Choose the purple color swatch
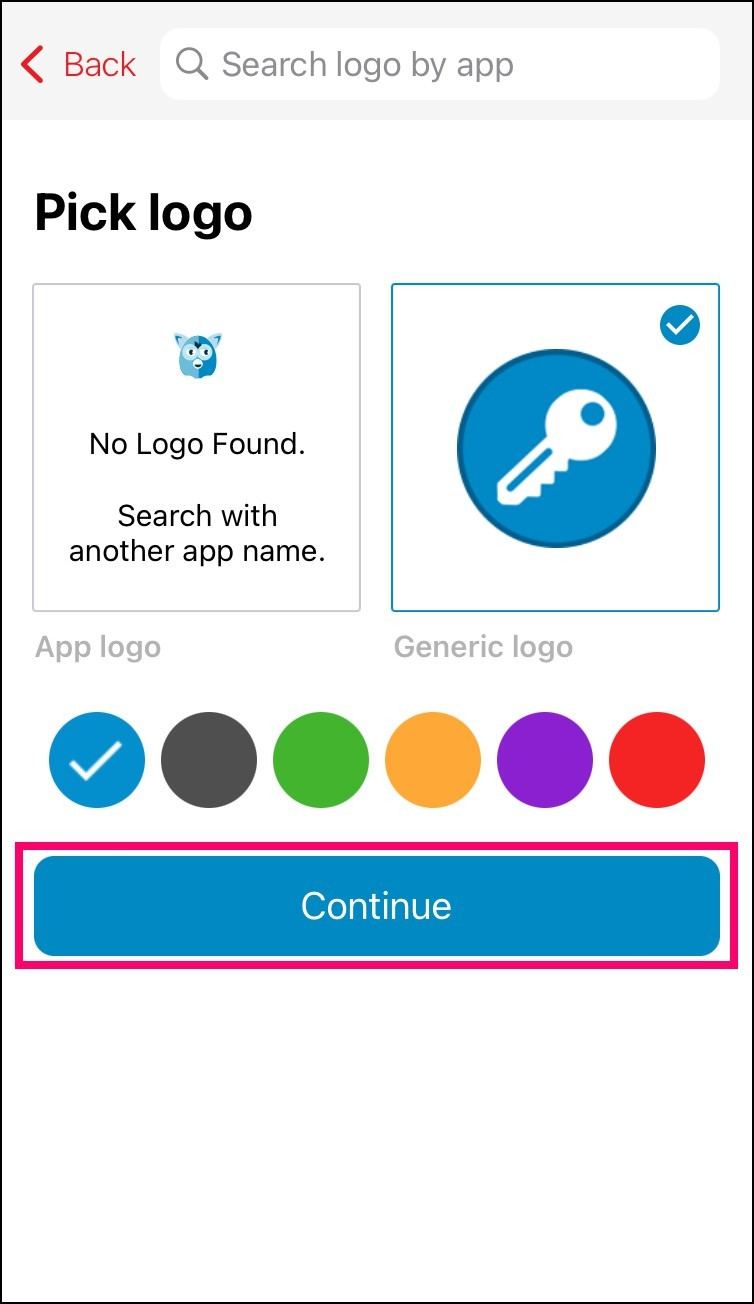 click(x=545, y=760)
